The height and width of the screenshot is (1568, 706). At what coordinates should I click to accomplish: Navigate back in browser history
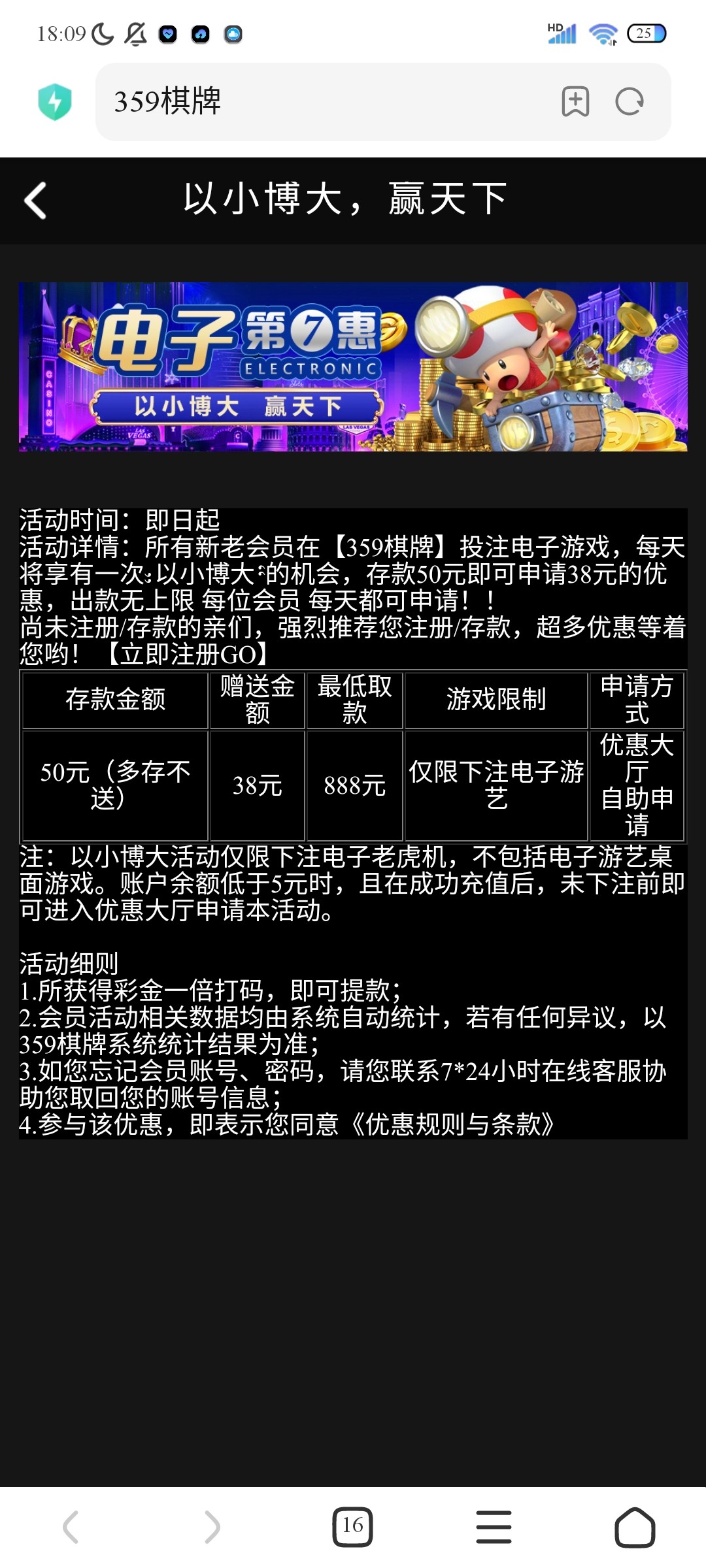click(x=71, y=1527)
